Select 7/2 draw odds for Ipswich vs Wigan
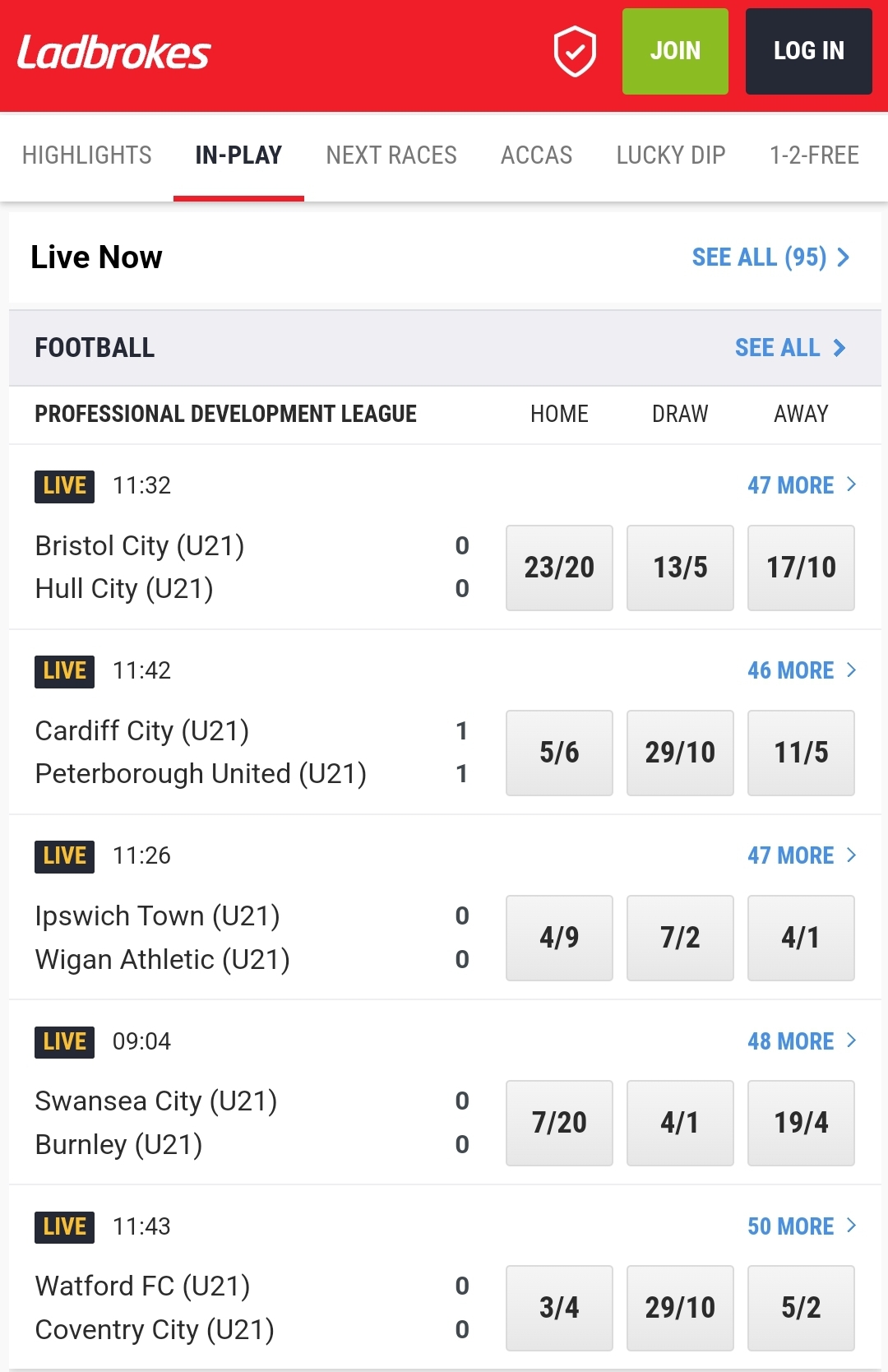This screenshot has width=888, height=1372. click(x=680, y=938)
